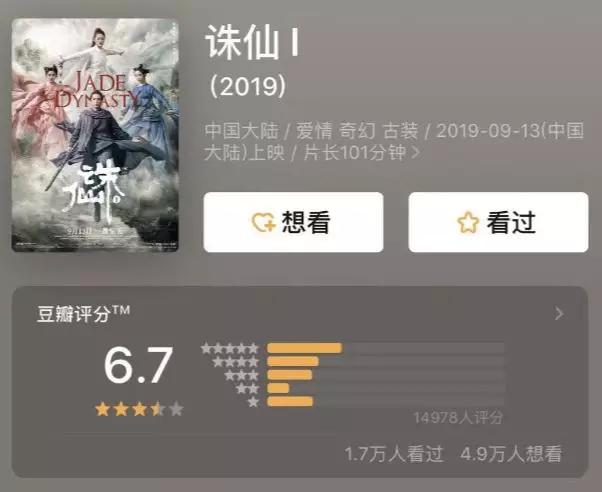
Task: Expand the movie info line with 片长101分钟
Action: tap(394, 141)
